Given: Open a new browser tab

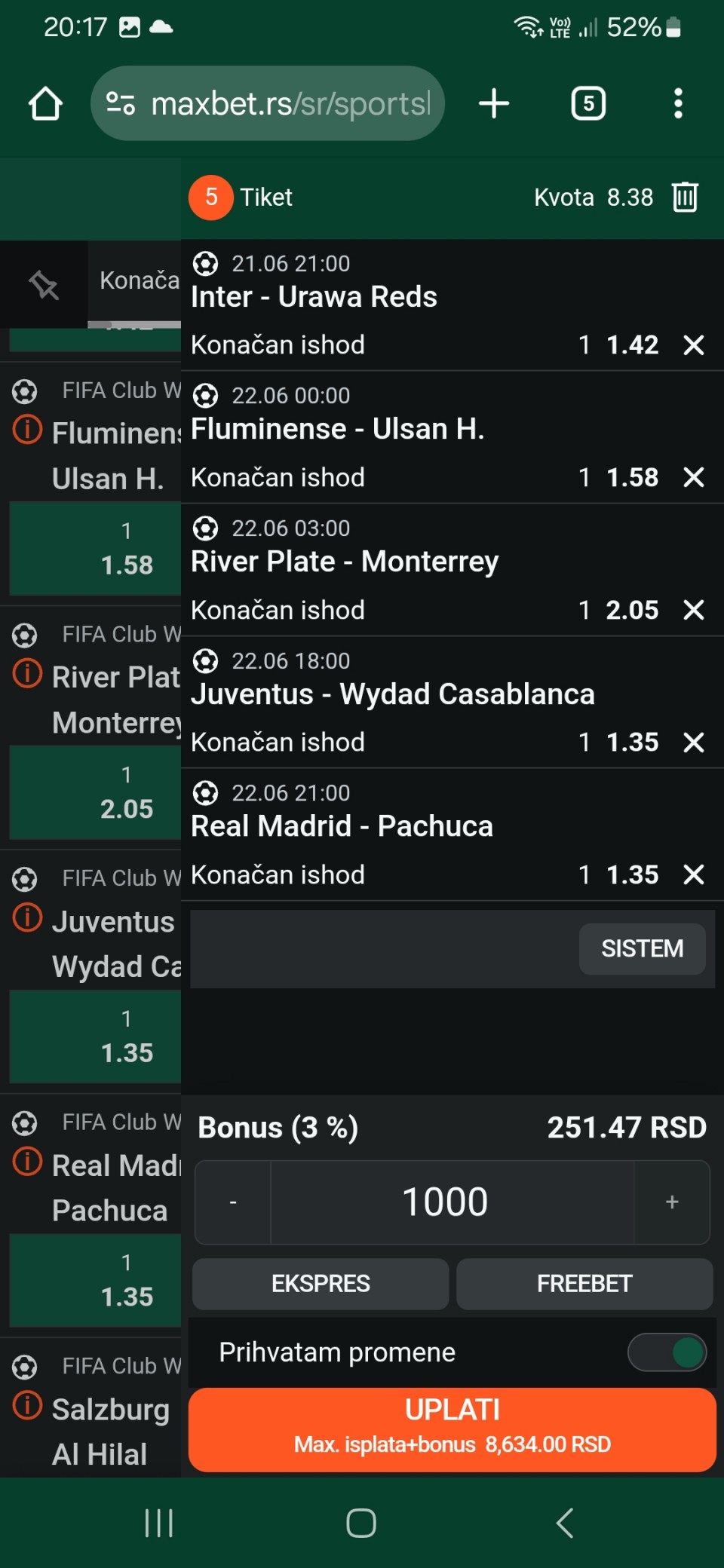Looking at the screenshot, I should [x=494, y=103].
